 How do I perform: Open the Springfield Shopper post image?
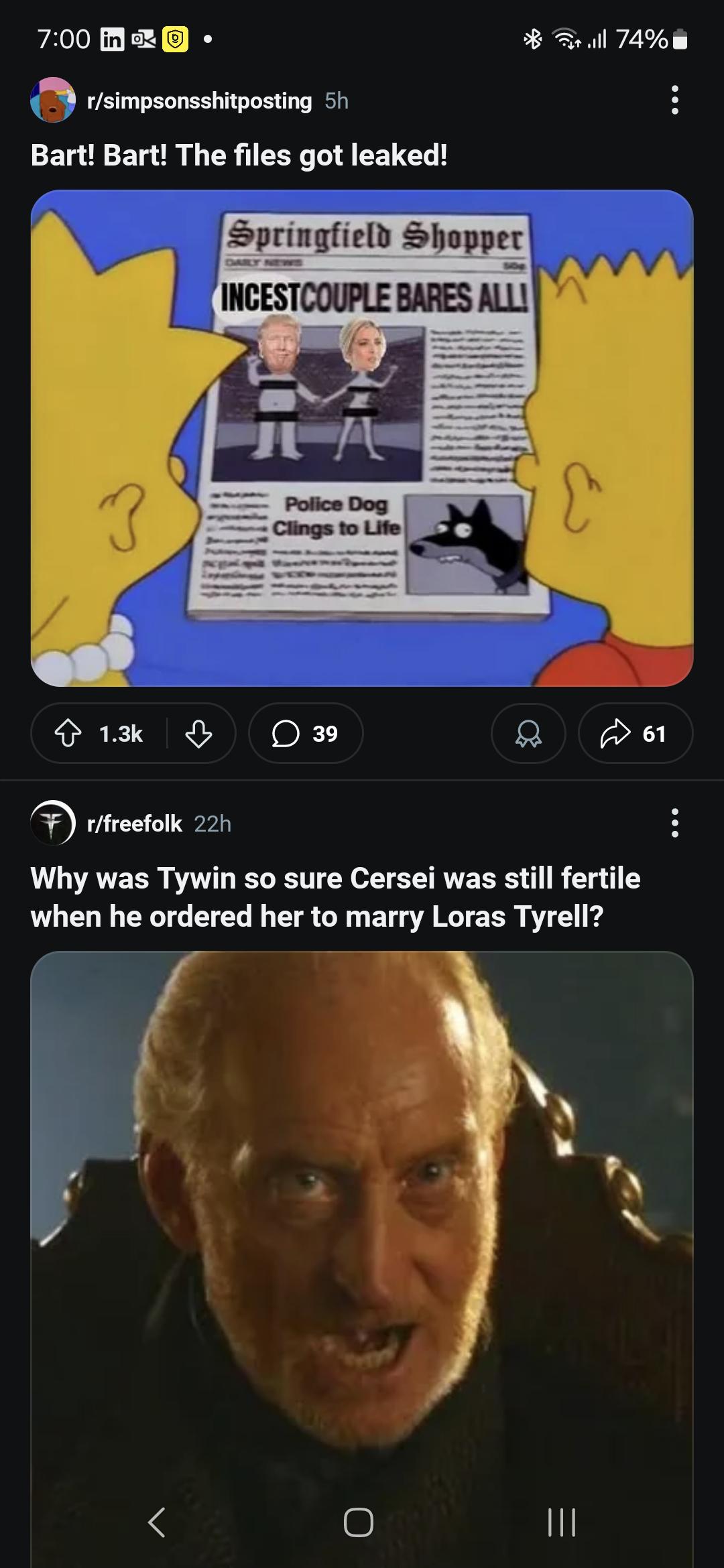click(x=362, y=438)
